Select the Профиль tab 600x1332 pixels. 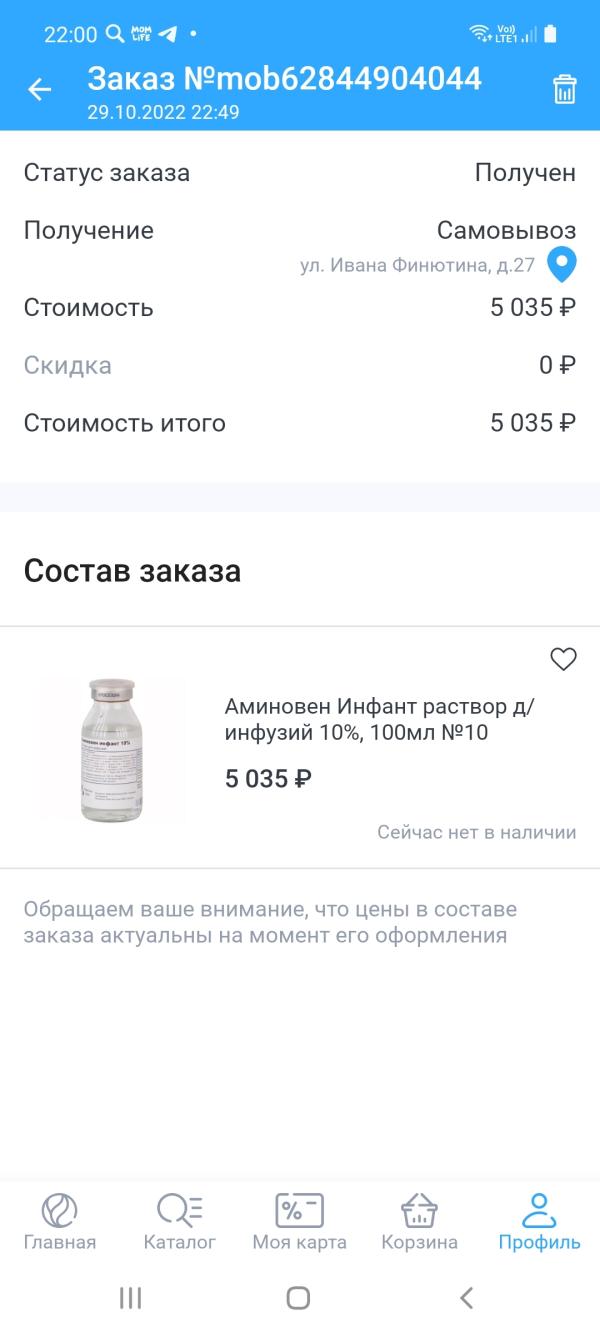click(x=539, y=1222)
